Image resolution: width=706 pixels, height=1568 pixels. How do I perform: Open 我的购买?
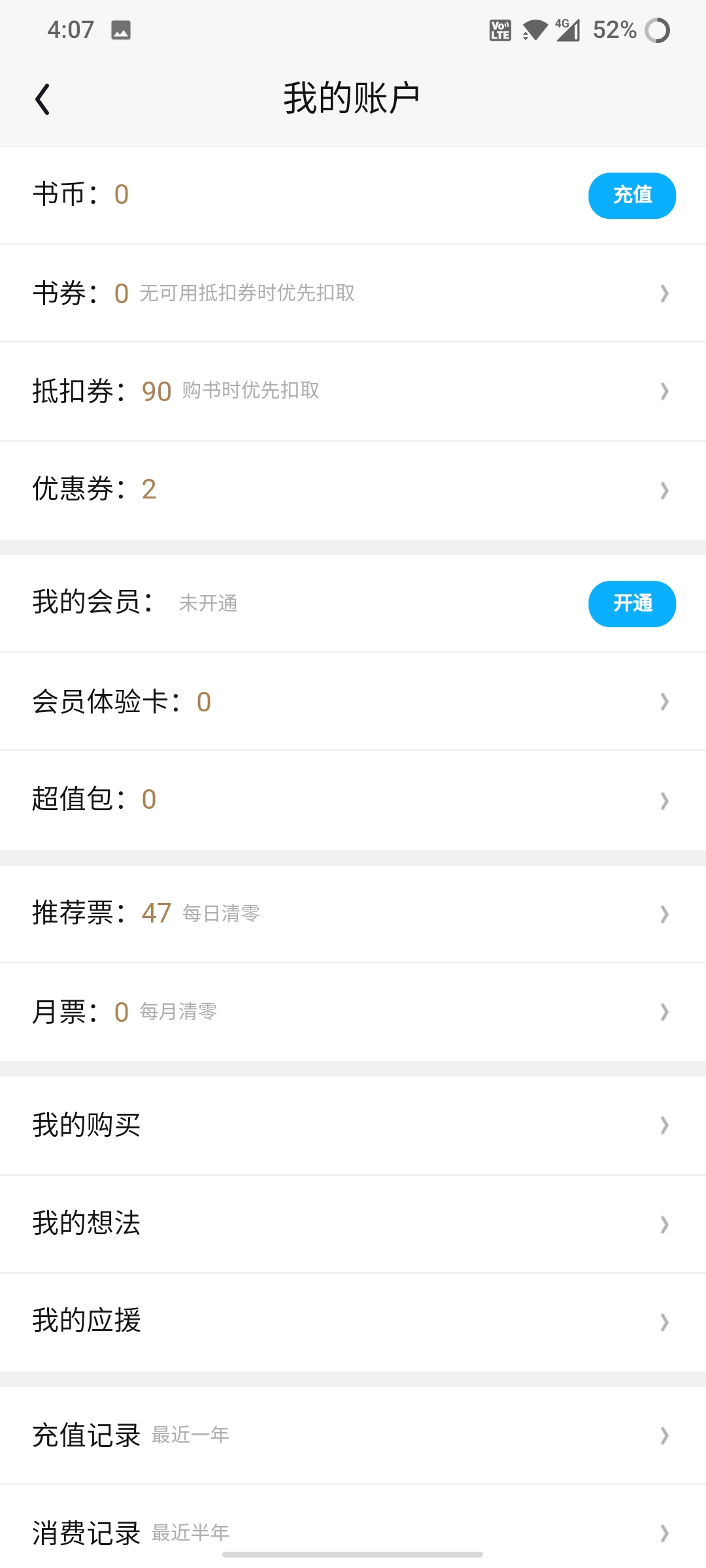tap(353, 1125)
